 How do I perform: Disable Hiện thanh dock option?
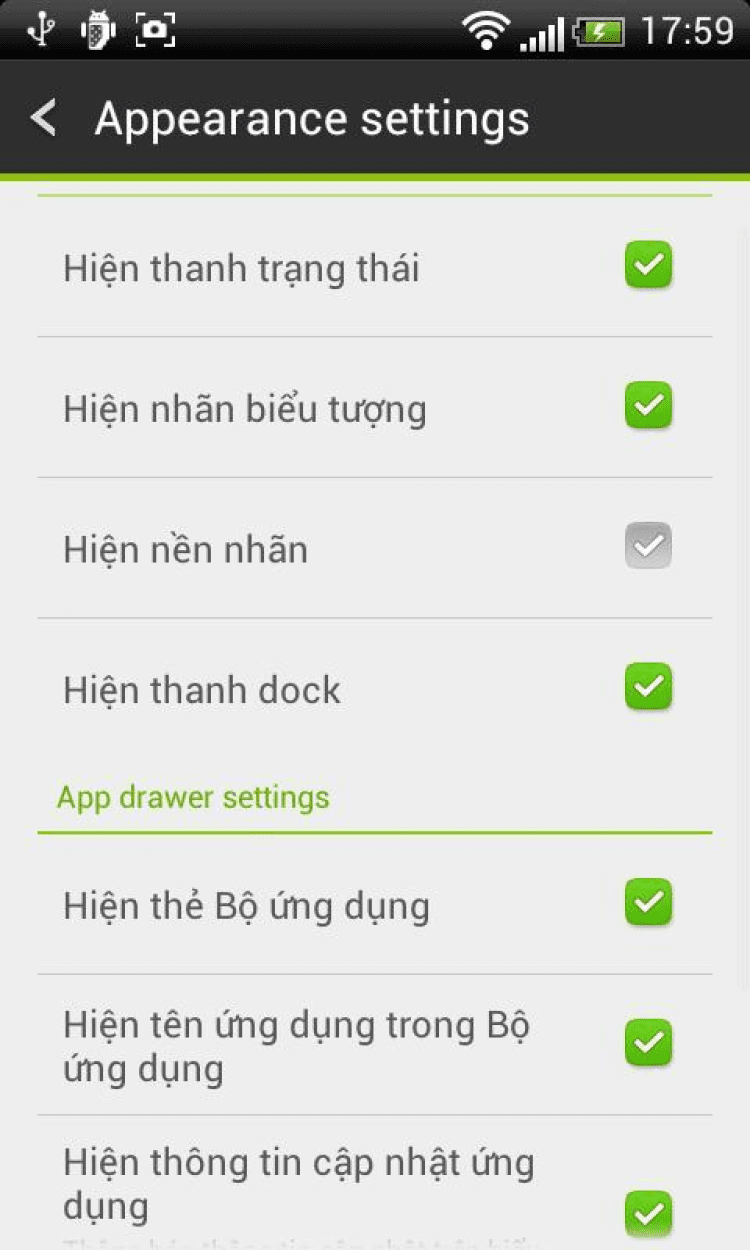pyautogui.click(x=648, y=687)
